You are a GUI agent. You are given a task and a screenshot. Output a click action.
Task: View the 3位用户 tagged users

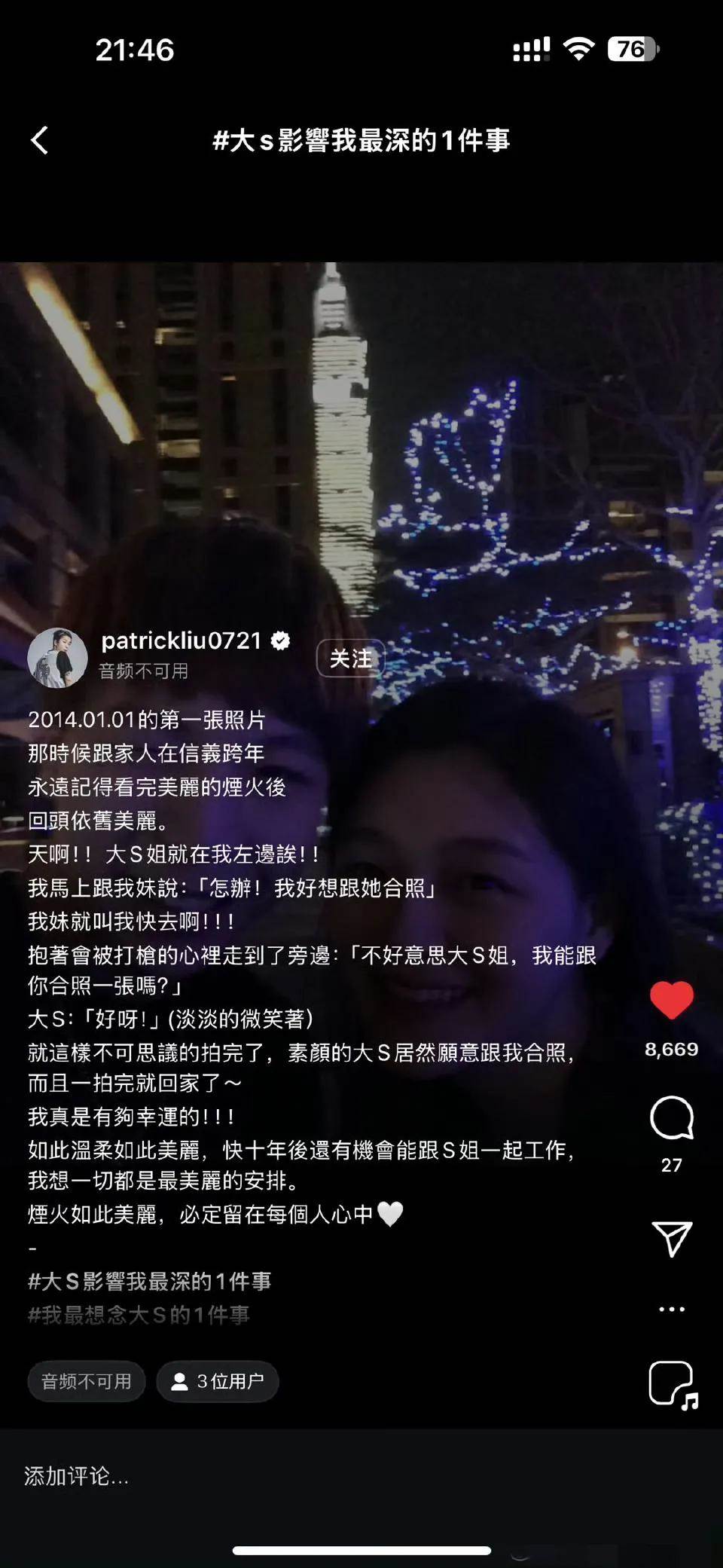coord(218,1381)
